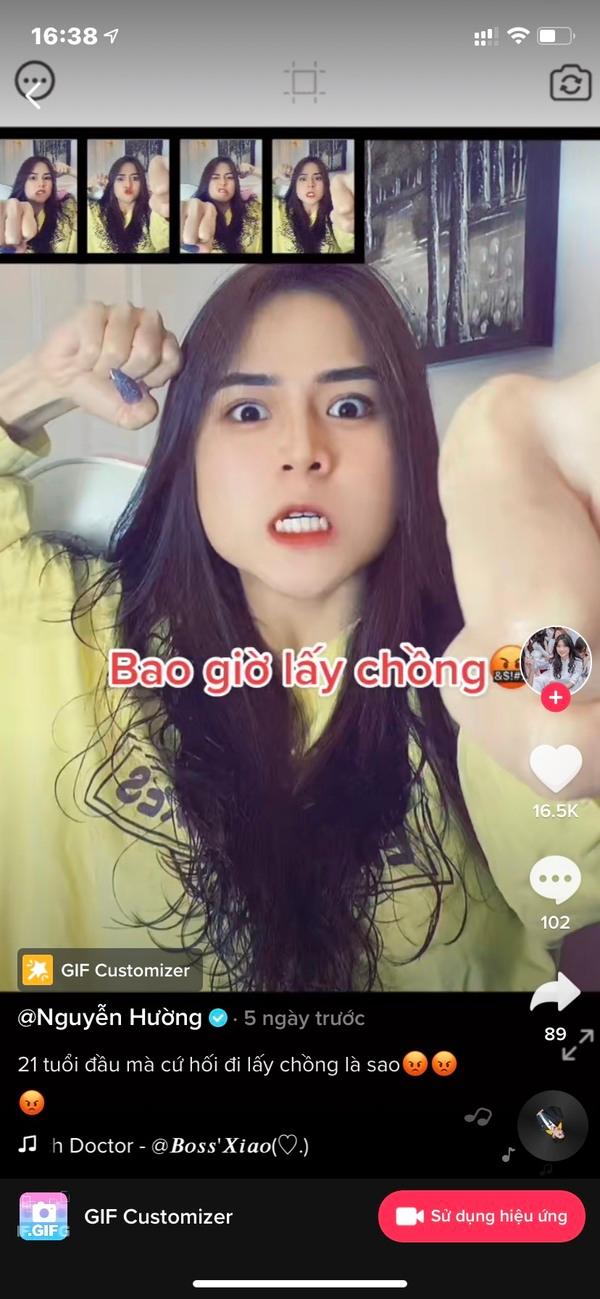This screenshot has width=600, height=1299.
Task: Go back using the top-left arrow
Action: pos(33,94)
